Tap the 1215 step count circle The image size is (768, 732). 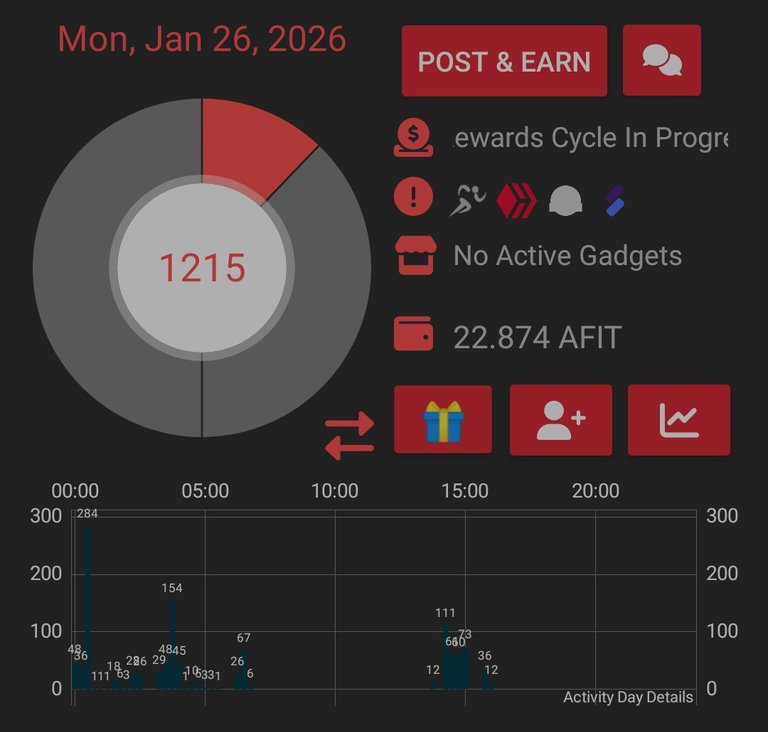(x=202, y=268)
